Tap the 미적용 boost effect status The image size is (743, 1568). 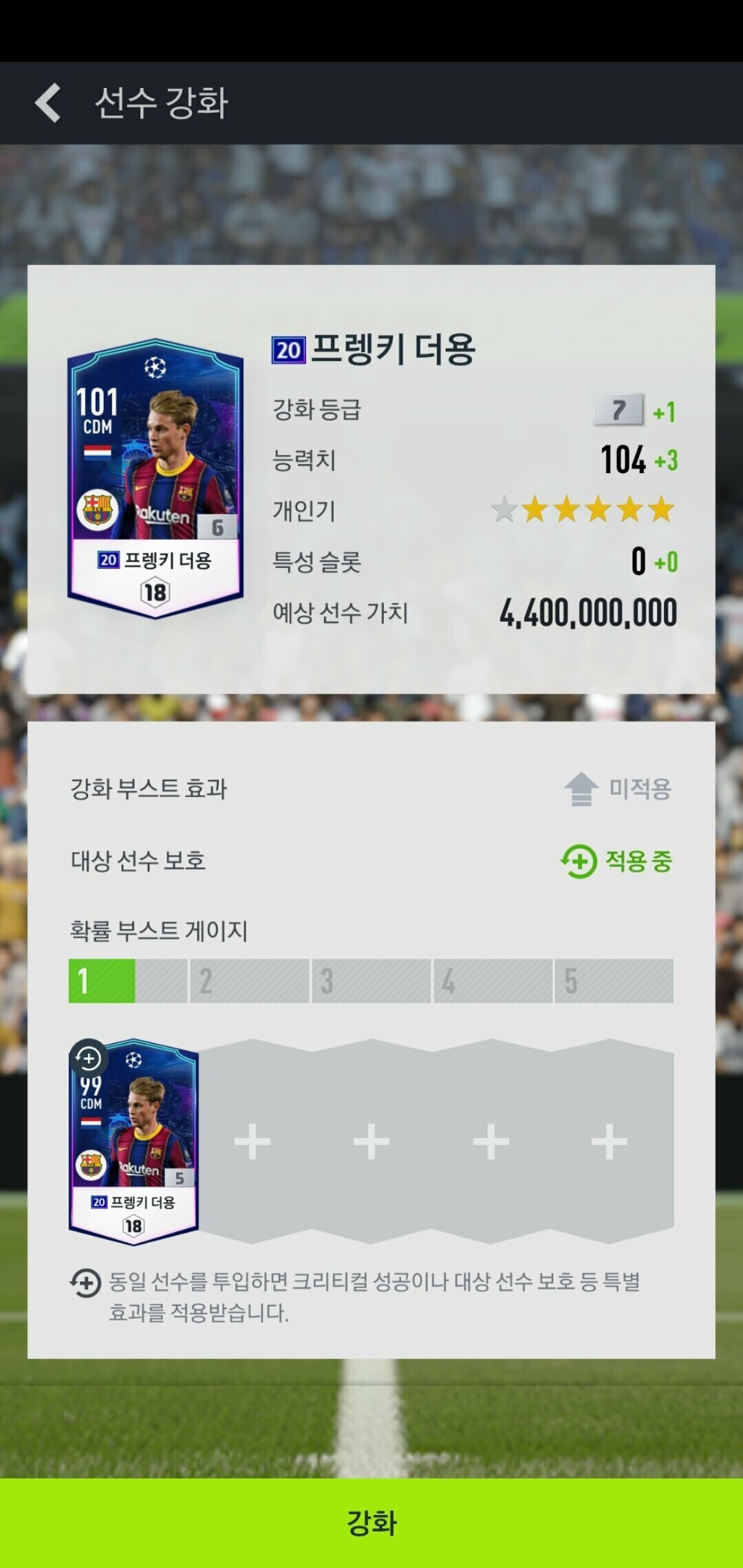618,789
